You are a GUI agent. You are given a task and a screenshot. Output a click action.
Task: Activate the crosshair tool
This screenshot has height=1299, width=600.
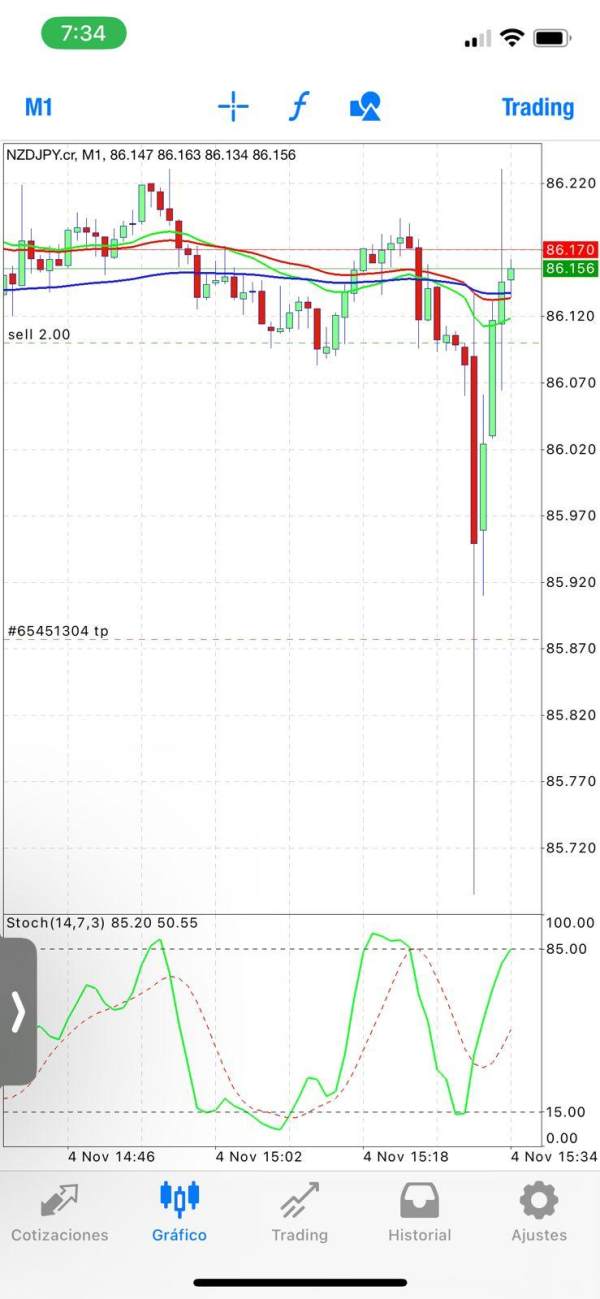(x=233, y=106)
